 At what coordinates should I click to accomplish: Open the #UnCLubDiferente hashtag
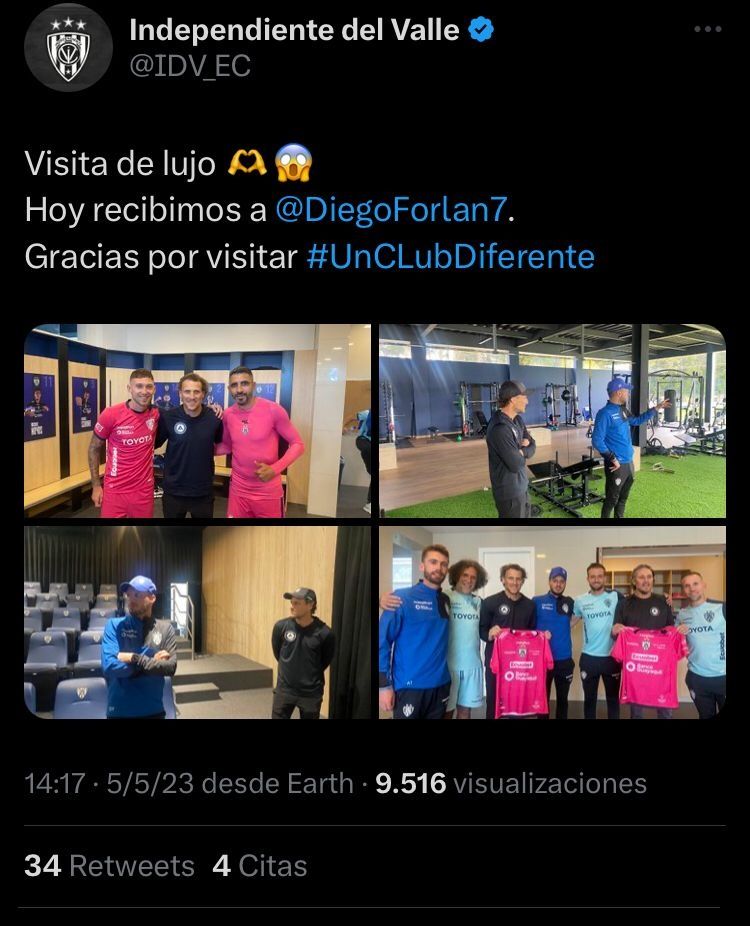pos(450,257)
